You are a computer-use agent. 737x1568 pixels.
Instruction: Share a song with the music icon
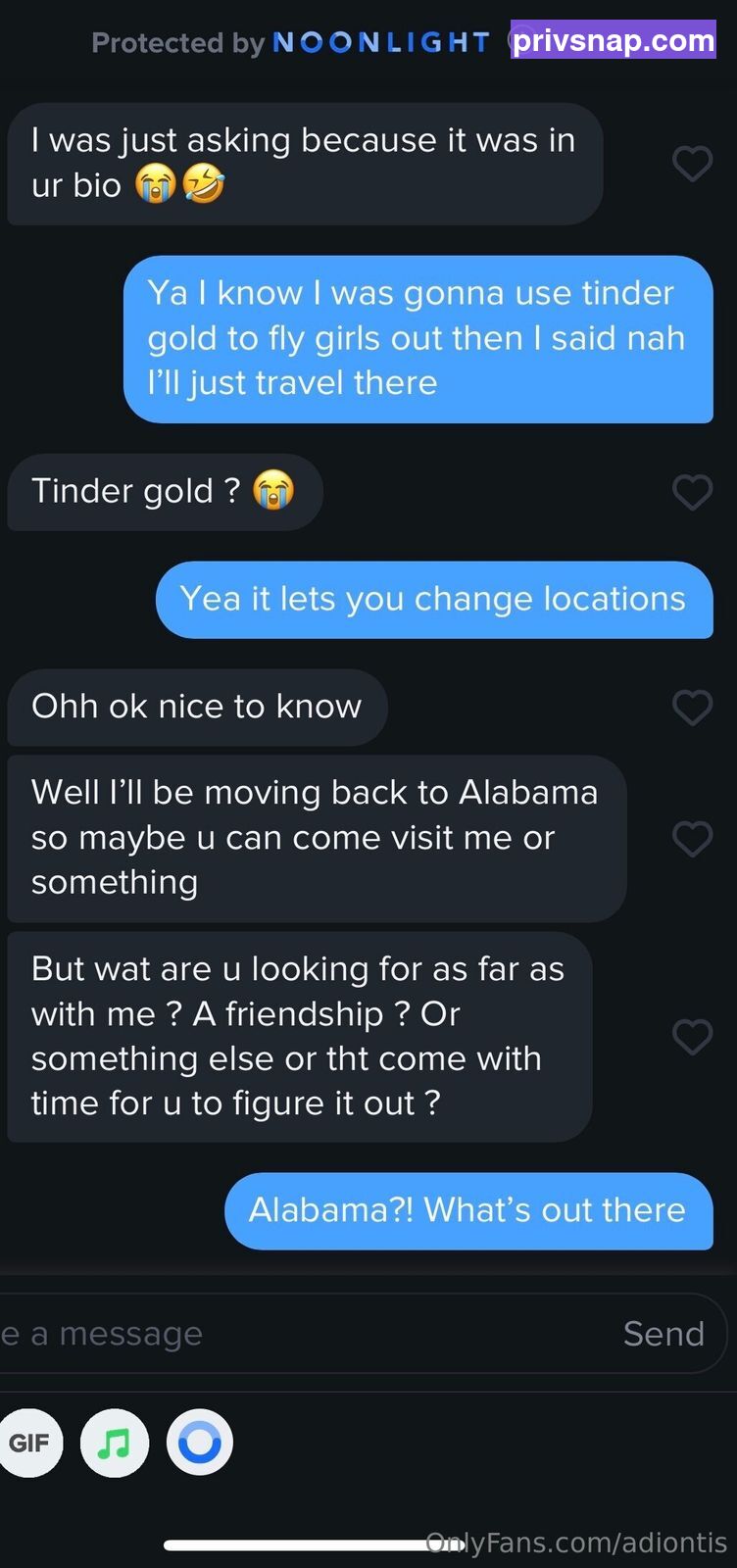click(x=115, y=1443)
